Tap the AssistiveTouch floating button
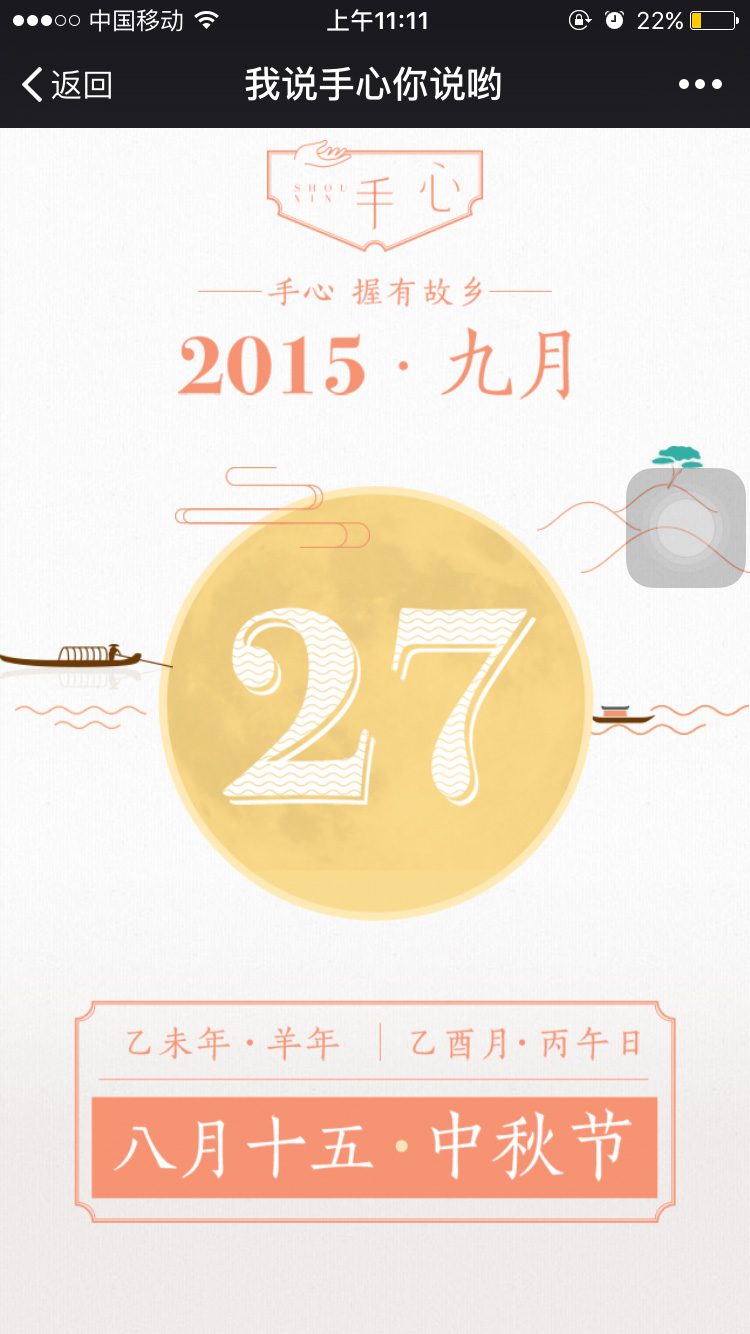This screenshot has height=1334, width=750. click(686, 527)
